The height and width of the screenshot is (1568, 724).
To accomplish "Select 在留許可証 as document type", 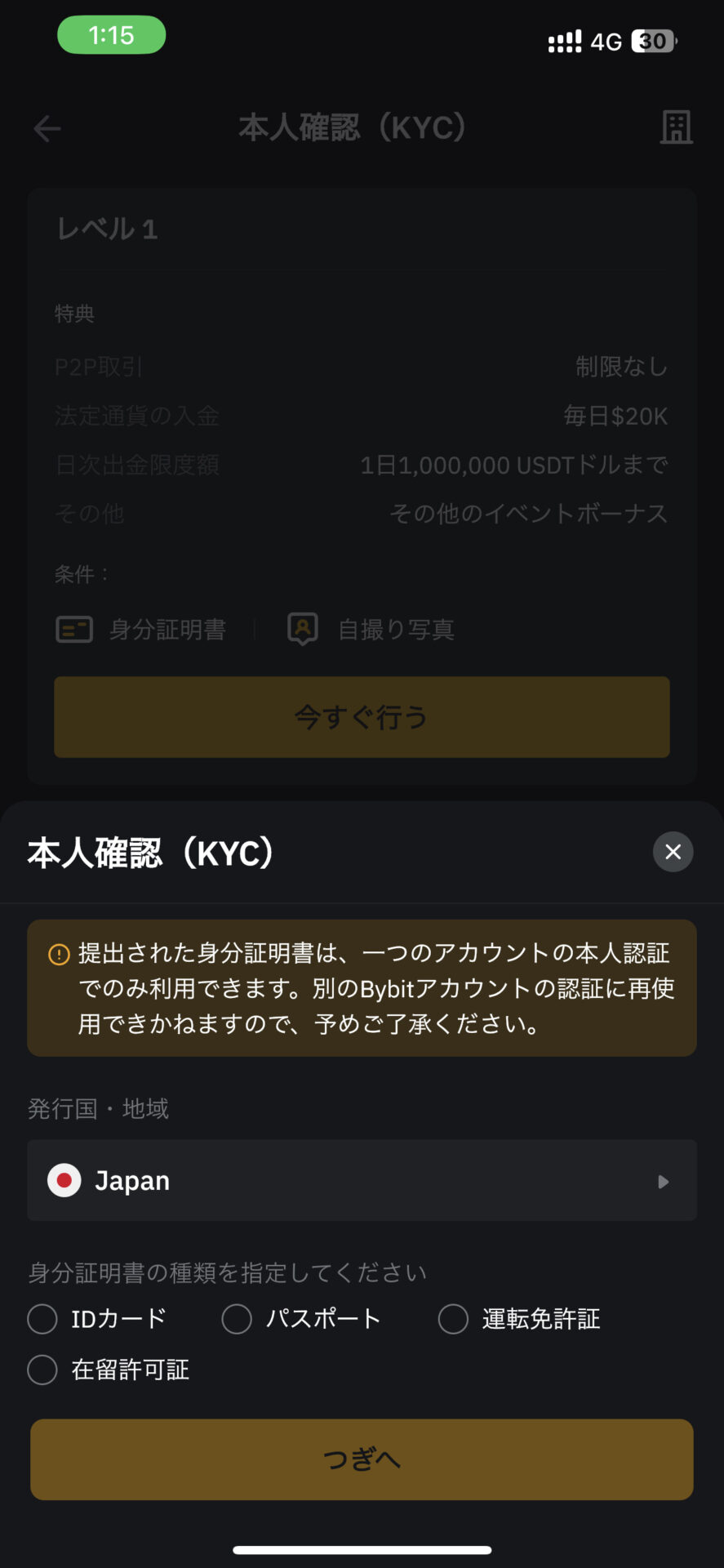I will tap(42, 1370).
